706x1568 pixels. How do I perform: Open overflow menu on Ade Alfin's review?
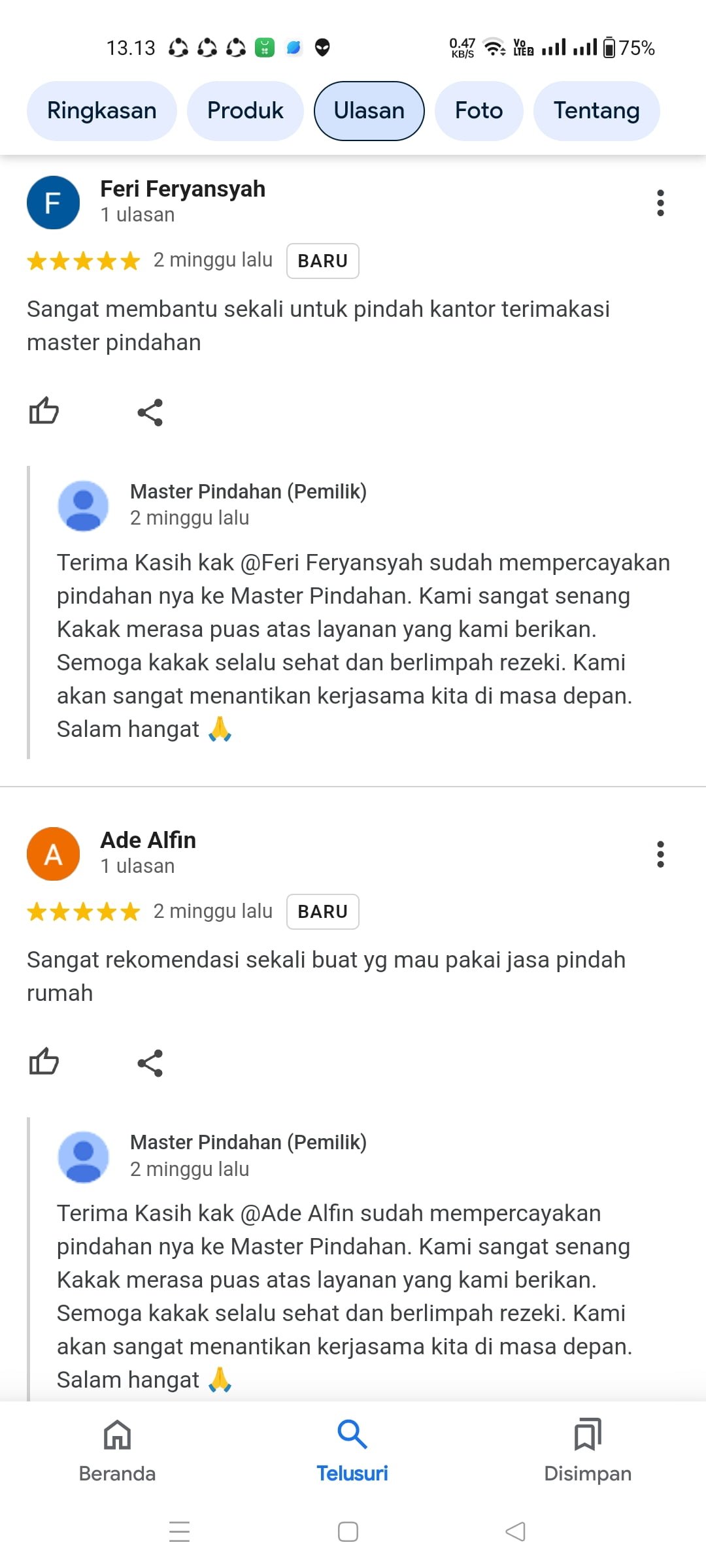tap(660, 854)
